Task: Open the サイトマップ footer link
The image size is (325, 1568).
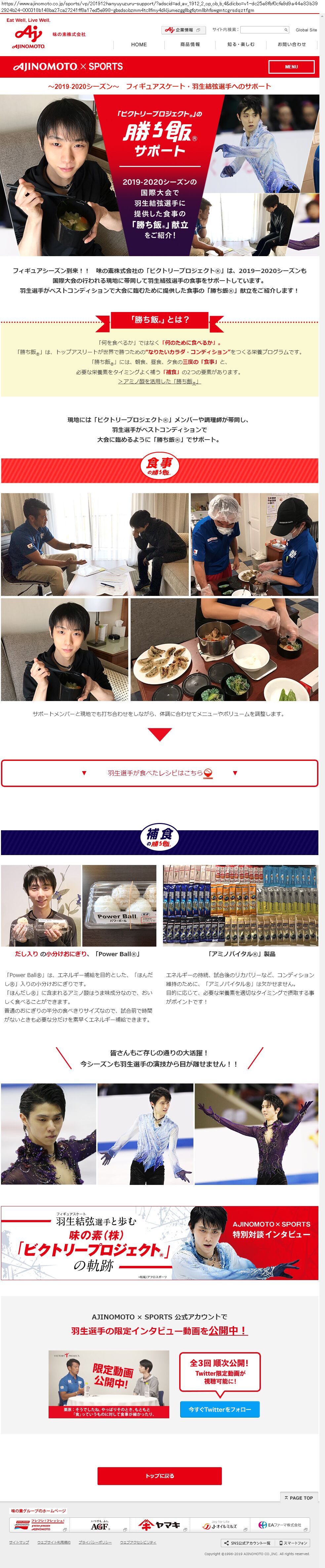Action: coord(19,1543)
